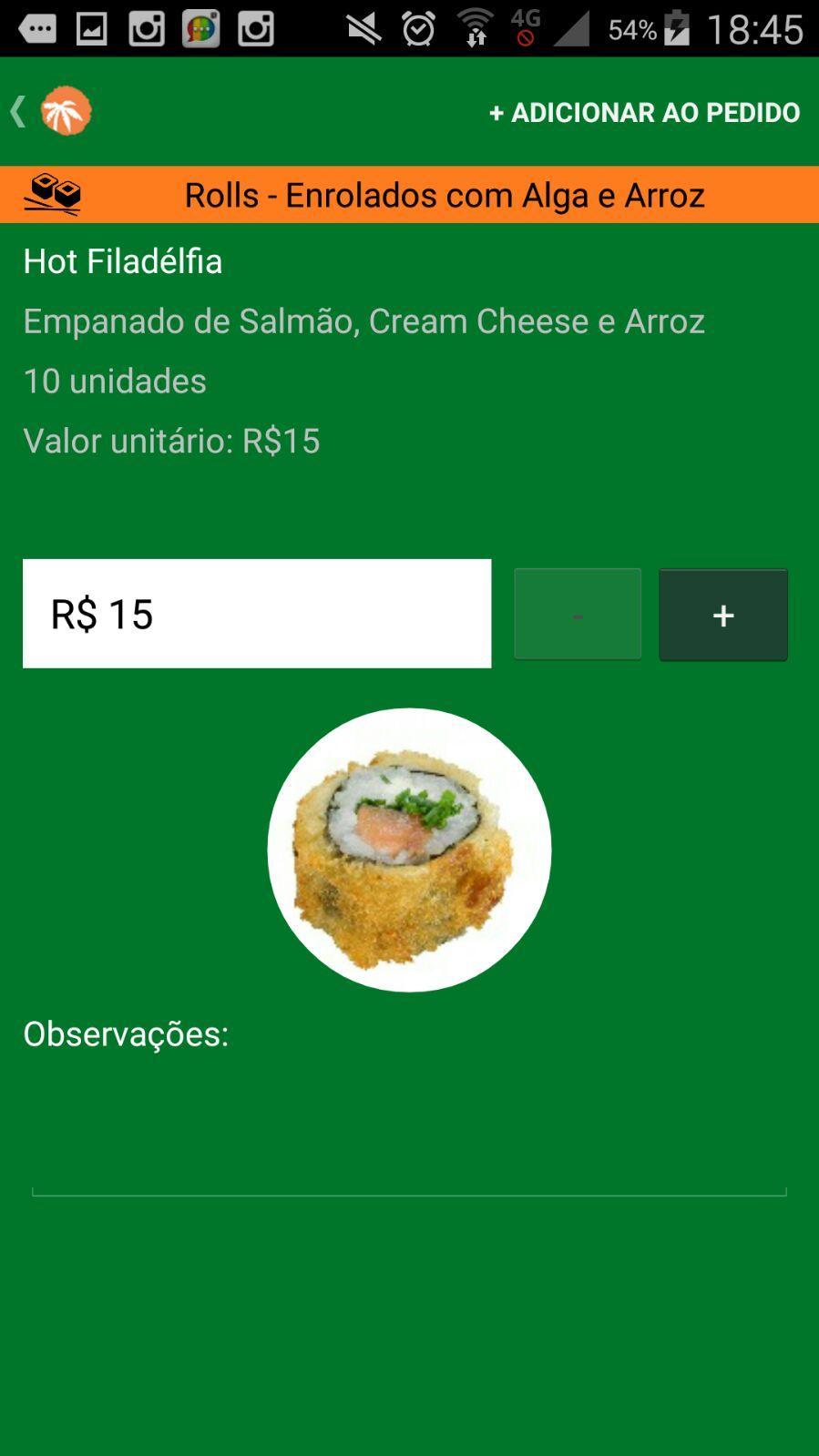
Task: Tap ADICIONAR AO PEDIDO to add item
Action: click(x=645, y=112)
